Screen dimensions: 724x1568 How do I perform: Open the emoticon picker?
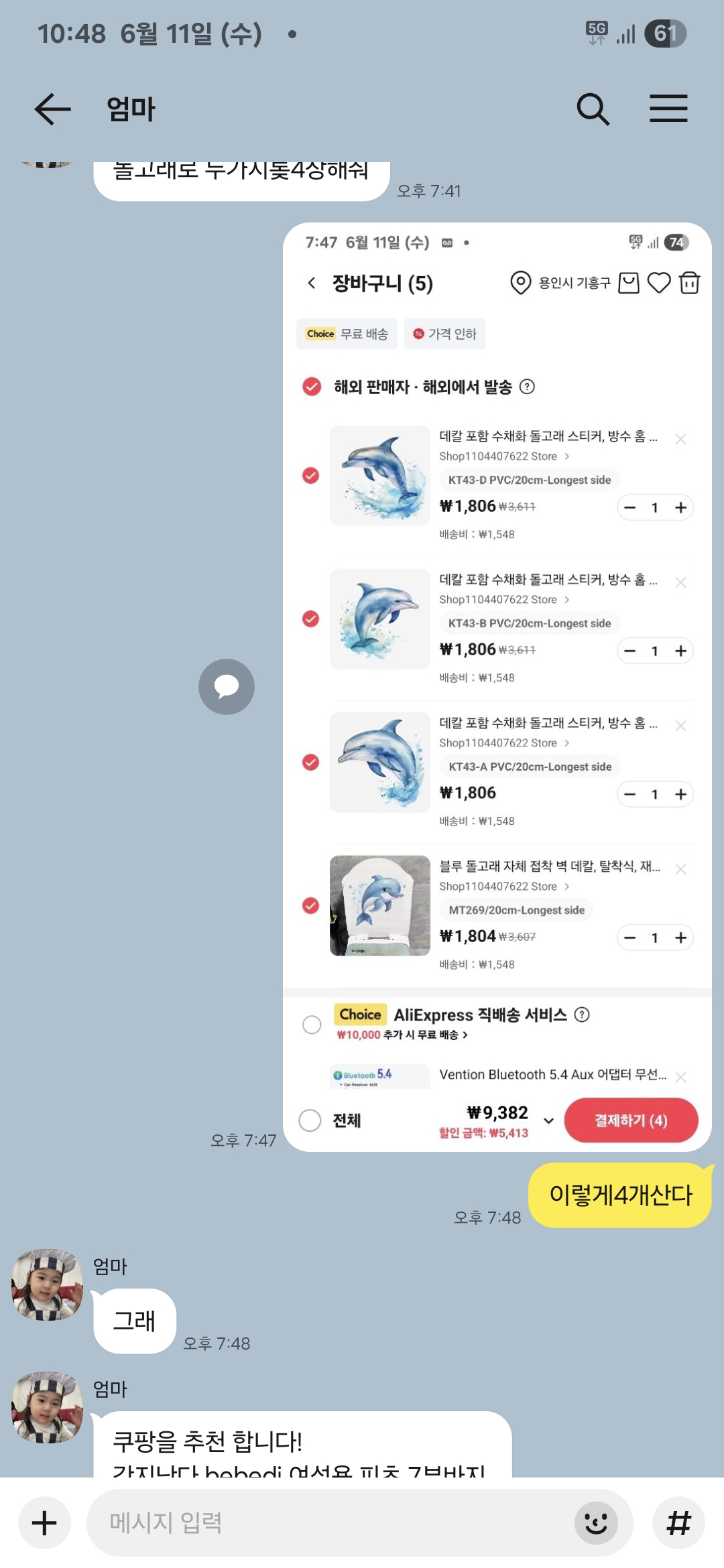(596, 1522)
